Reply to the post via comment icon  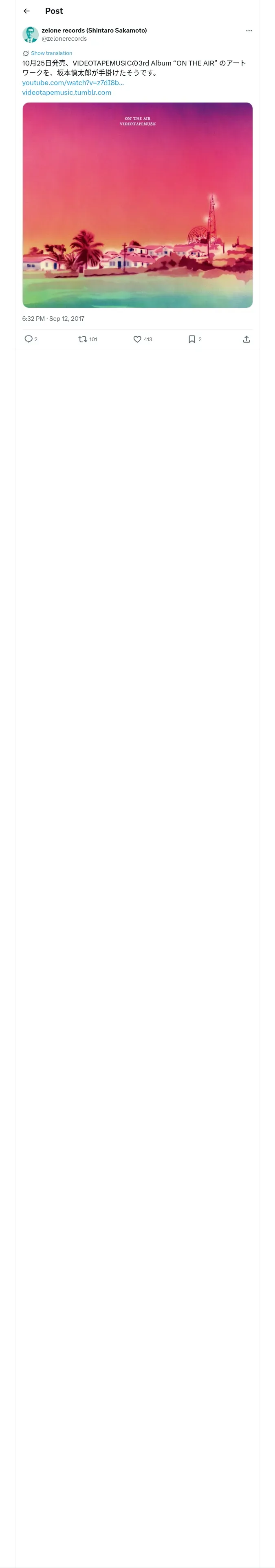(29, 339)
